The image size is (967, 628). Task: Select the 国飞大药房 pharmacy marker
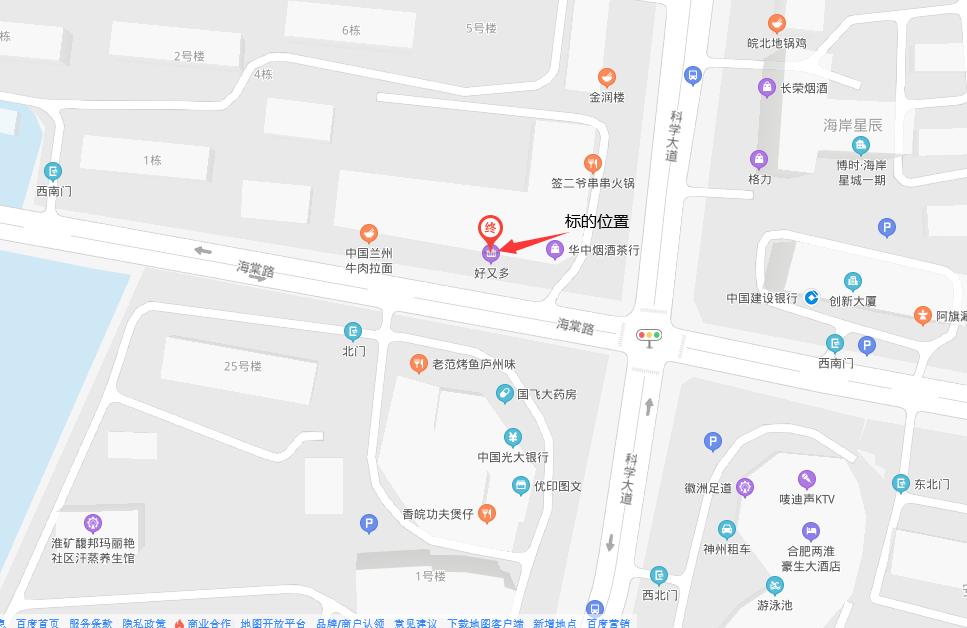(x=505, y=394)
